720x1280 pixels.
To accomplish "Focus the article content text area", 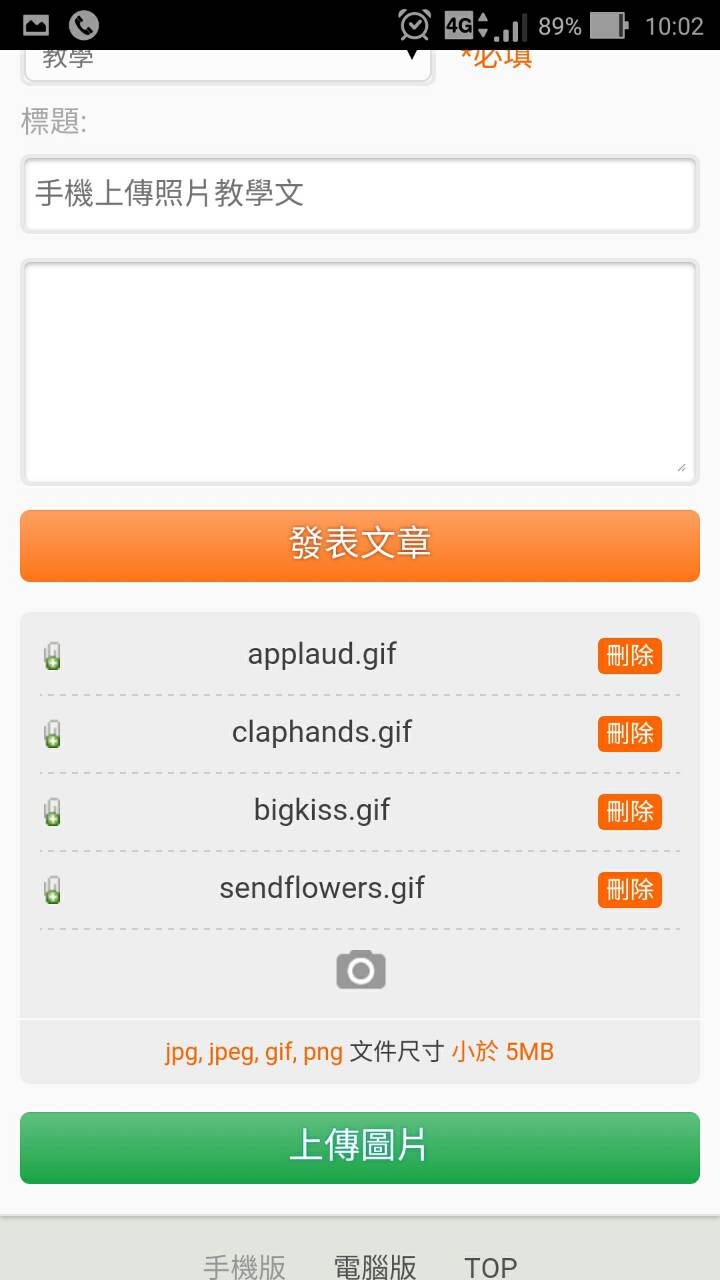I will (x=360, y=372).
